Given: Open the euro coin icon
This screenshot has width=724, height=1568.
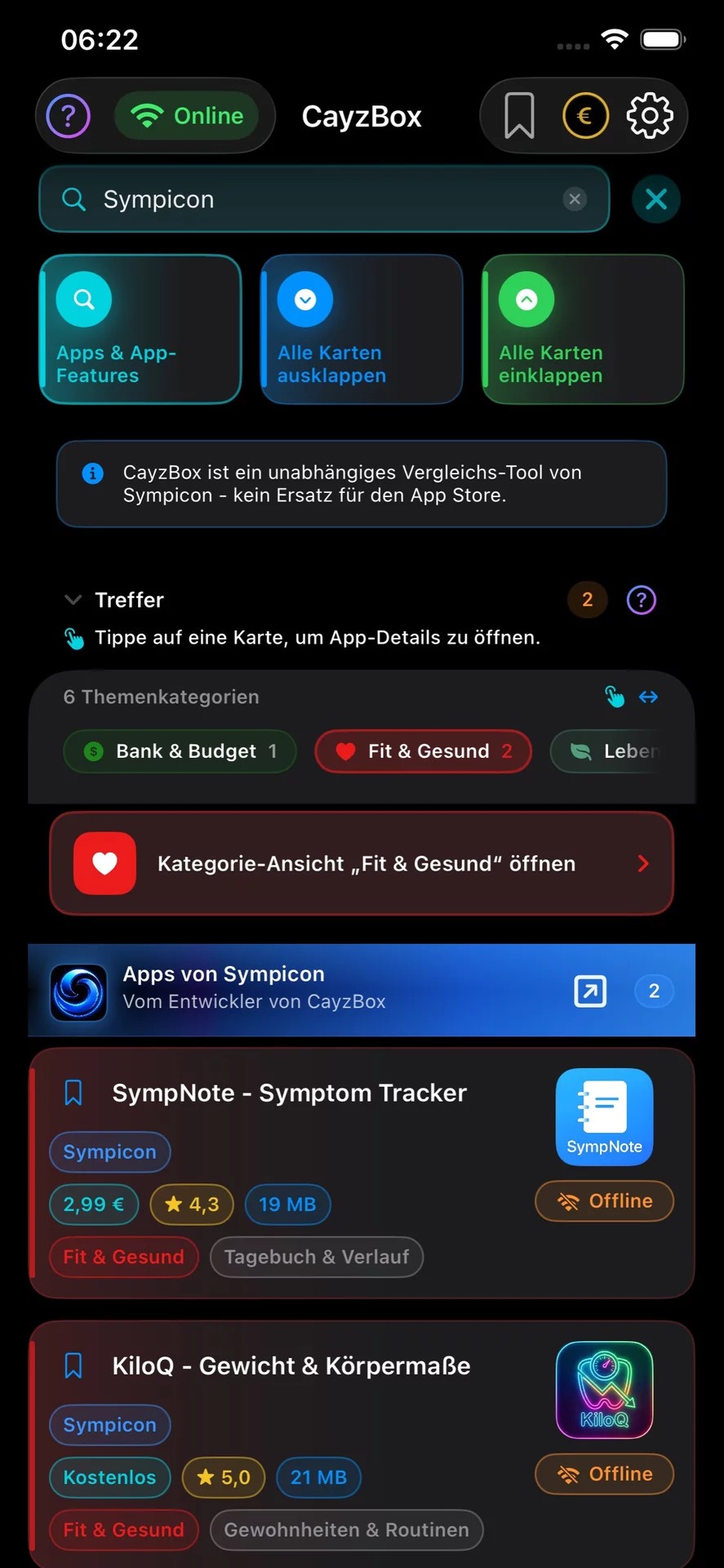Looking at the screenshot, I should coord(585,116).
